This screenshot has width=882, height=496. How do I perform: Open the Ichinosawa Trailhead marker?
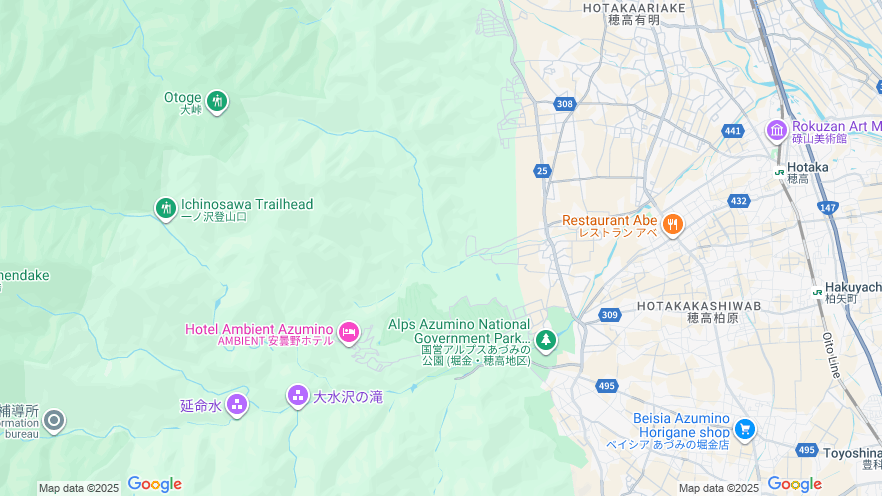166,208
